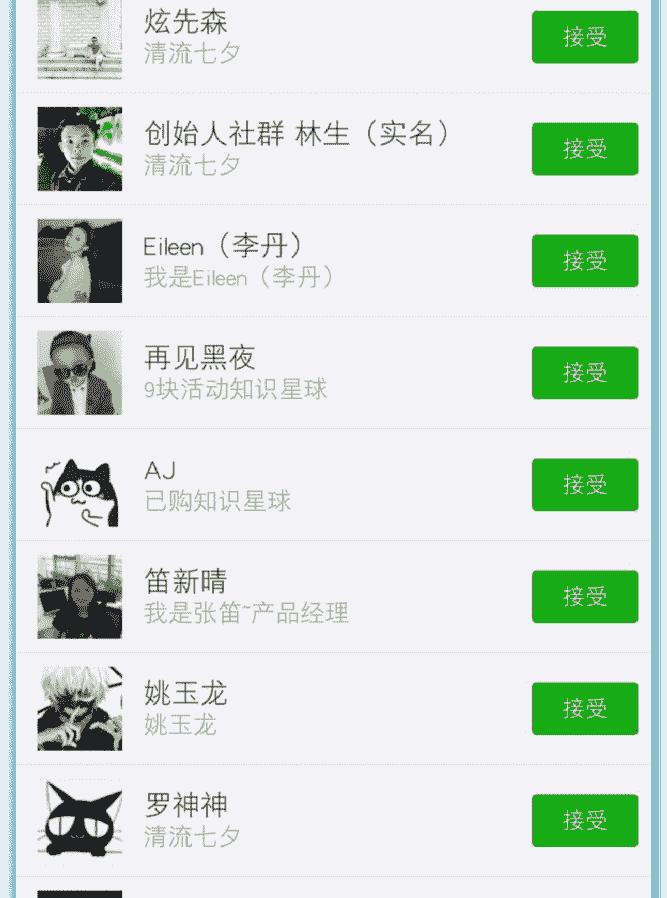View AJ's profile avatar
The image size is (667, 898).
(x=80, y=485)
